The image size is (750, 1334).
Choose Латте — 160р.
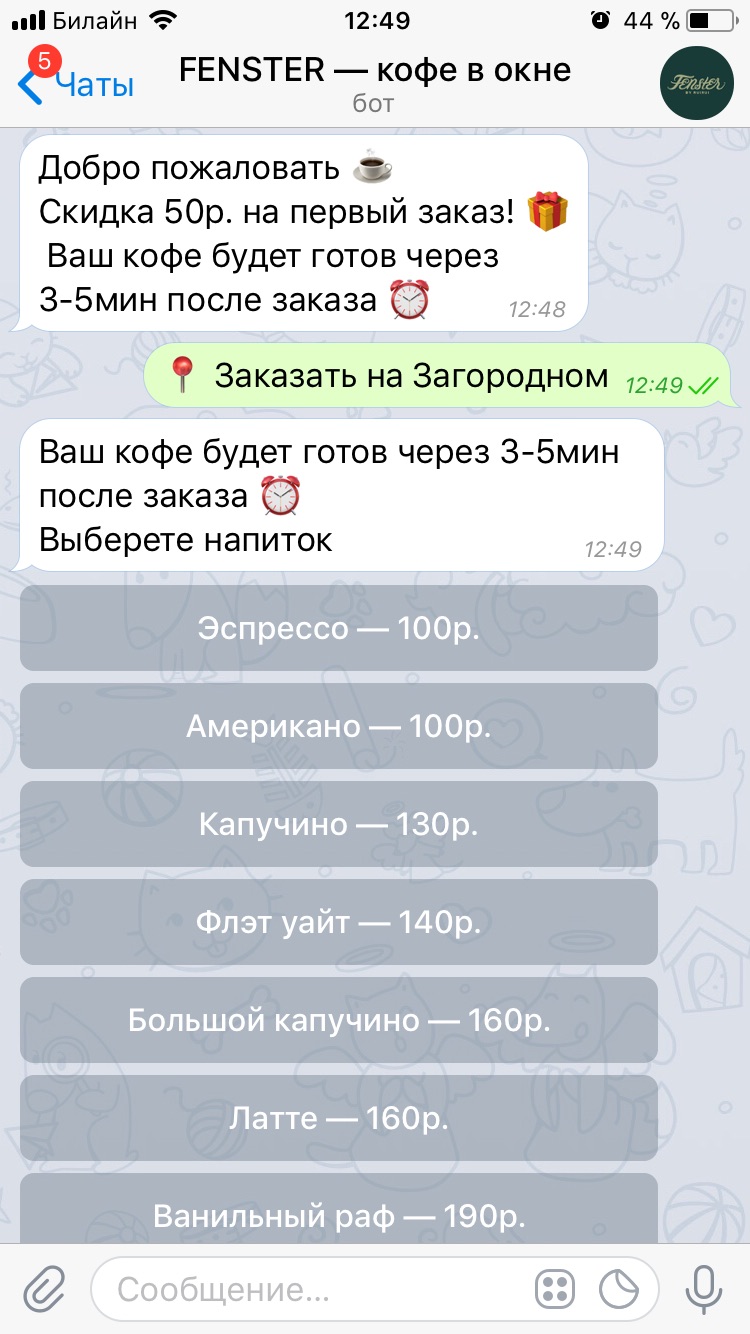tap(339, 1117)
